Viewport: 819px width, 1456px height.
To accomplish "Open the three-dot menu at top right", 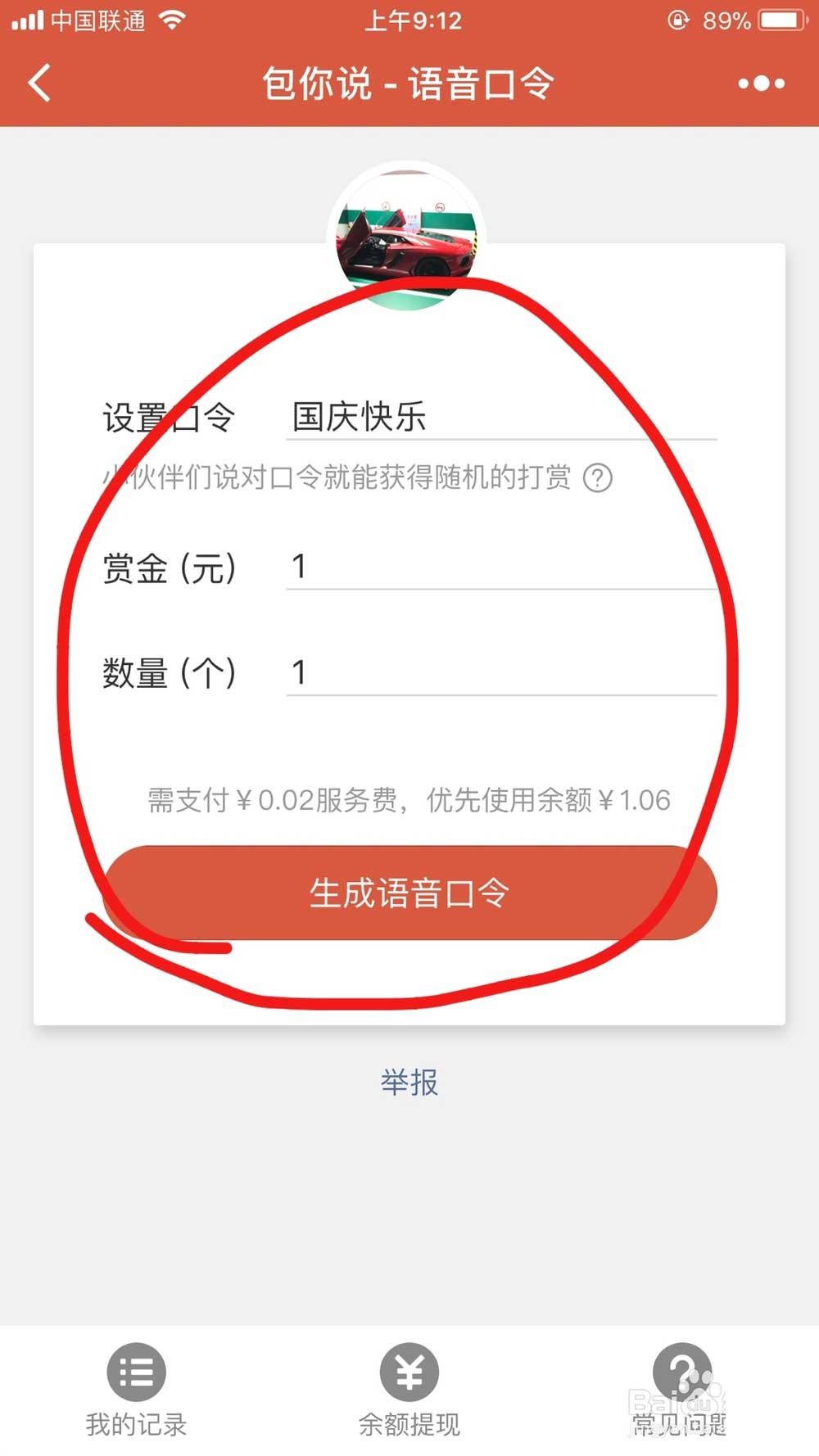I will point(759,83).
